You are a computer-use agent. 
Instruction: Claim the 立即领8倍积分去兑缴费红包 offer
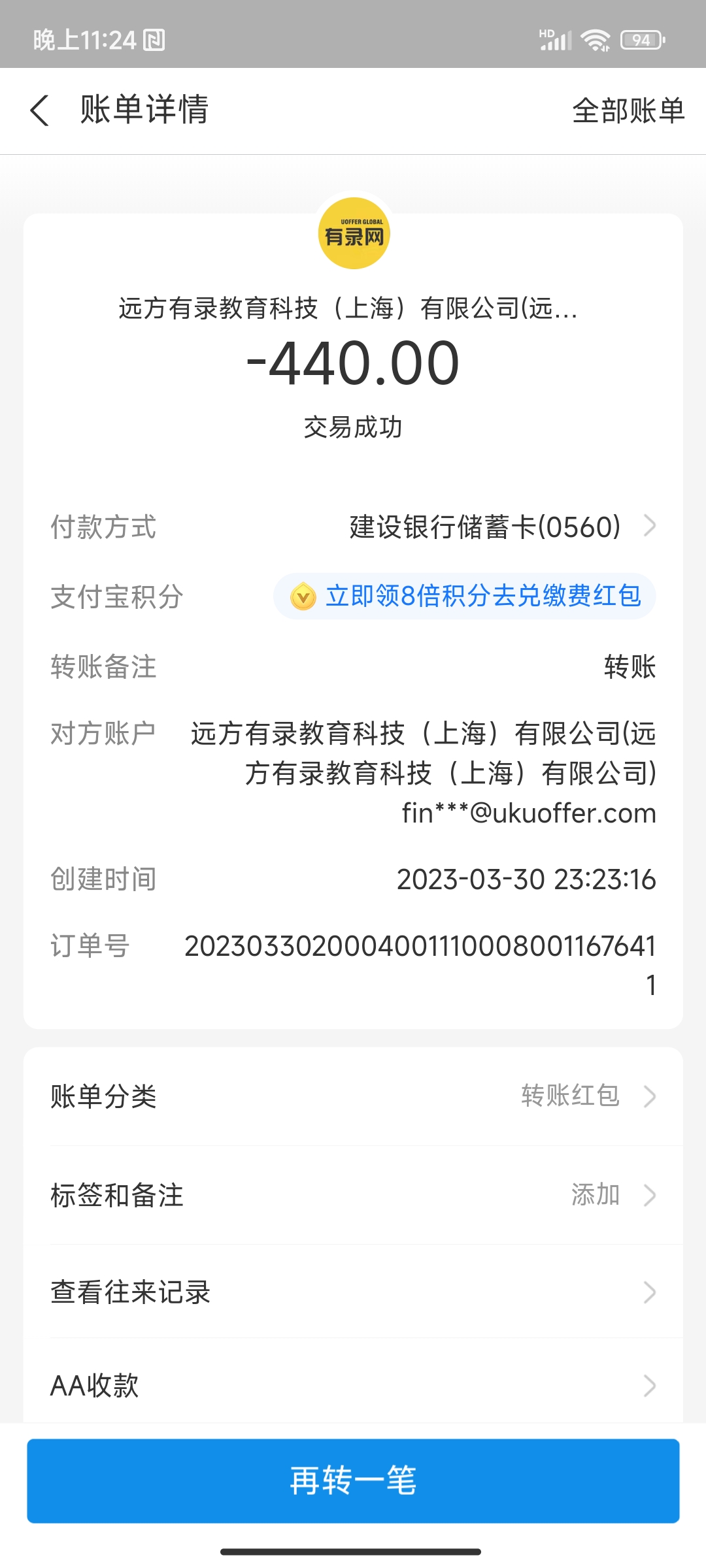tap(465, 596)
